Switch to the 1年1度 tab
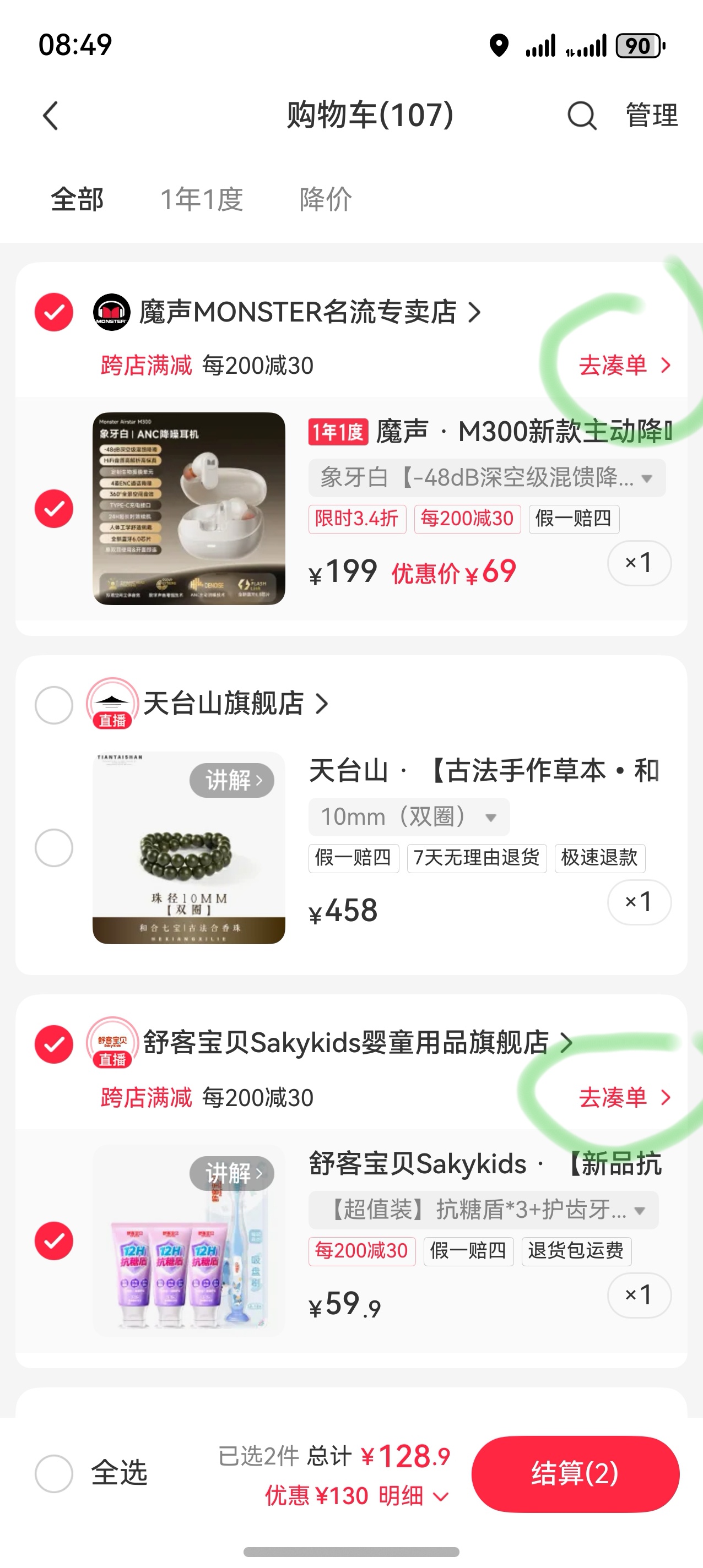 pyautogui.click(x=201, y=199)
